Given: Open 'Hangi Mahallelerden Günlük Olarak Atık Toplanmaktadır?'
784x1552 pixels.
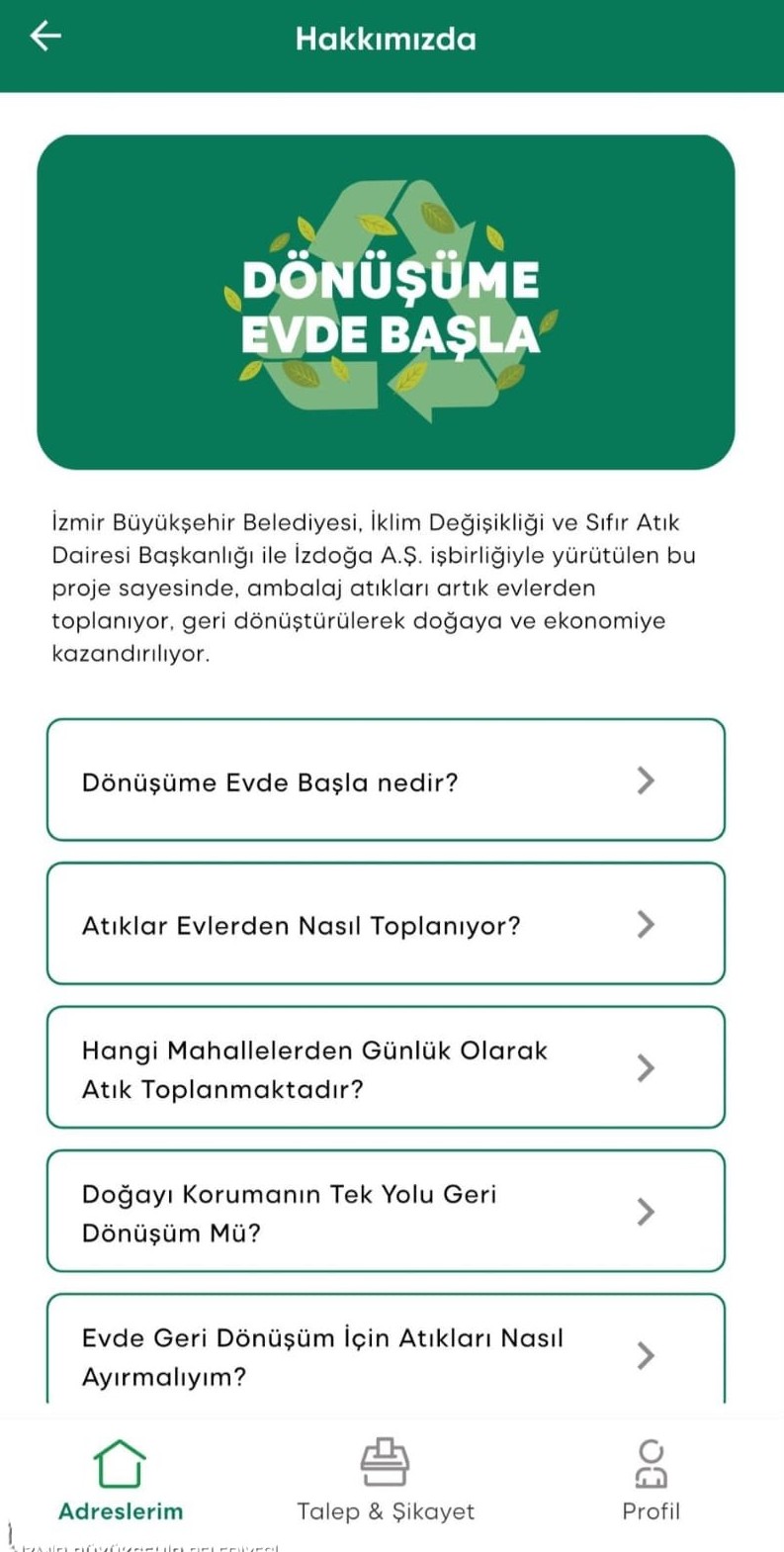Looking at the screenshot, I should pyautogui.click(x=386, y=1067).
